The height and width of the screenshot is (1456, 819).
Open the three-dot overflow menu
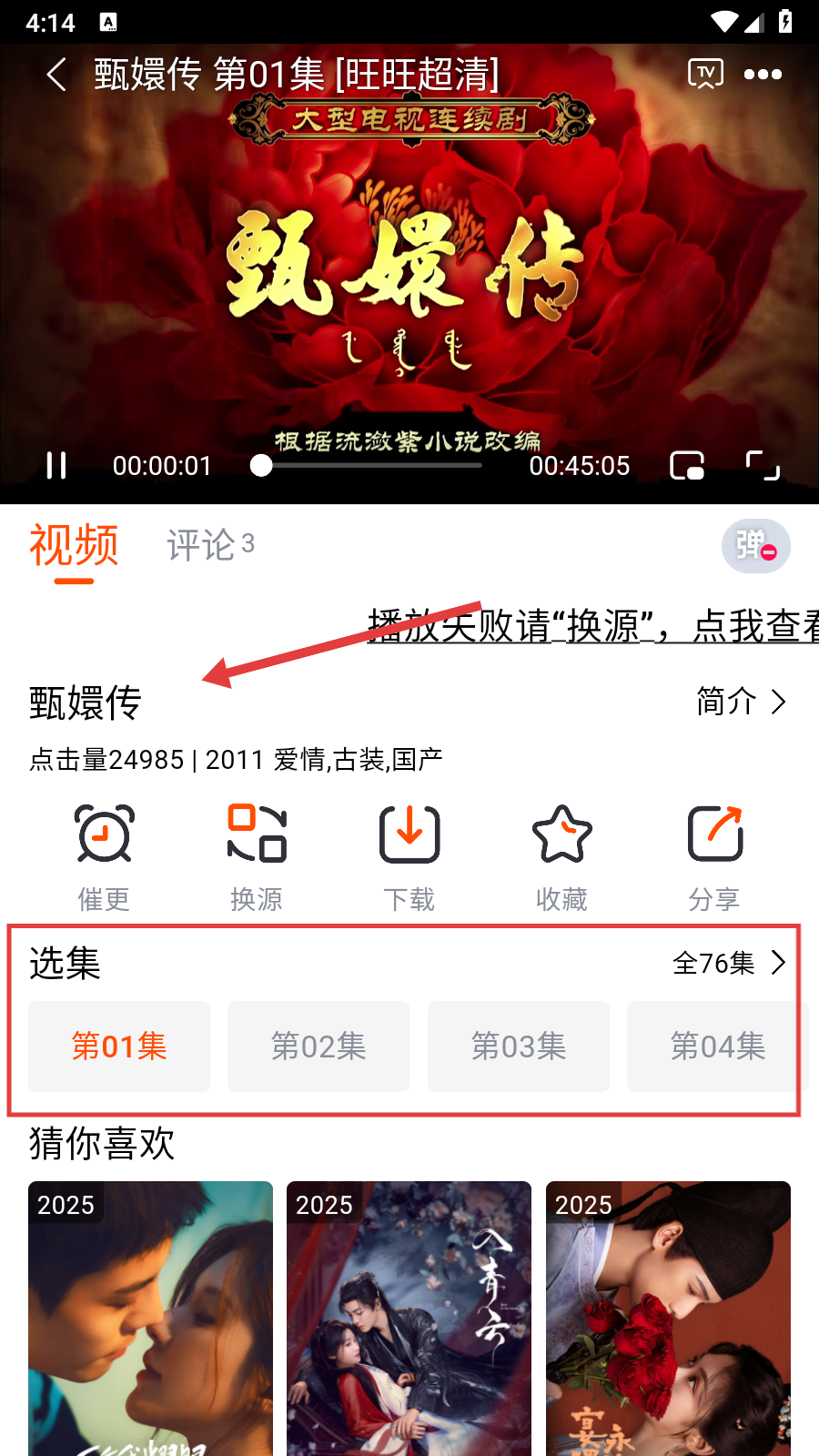(x=763, y=75)
